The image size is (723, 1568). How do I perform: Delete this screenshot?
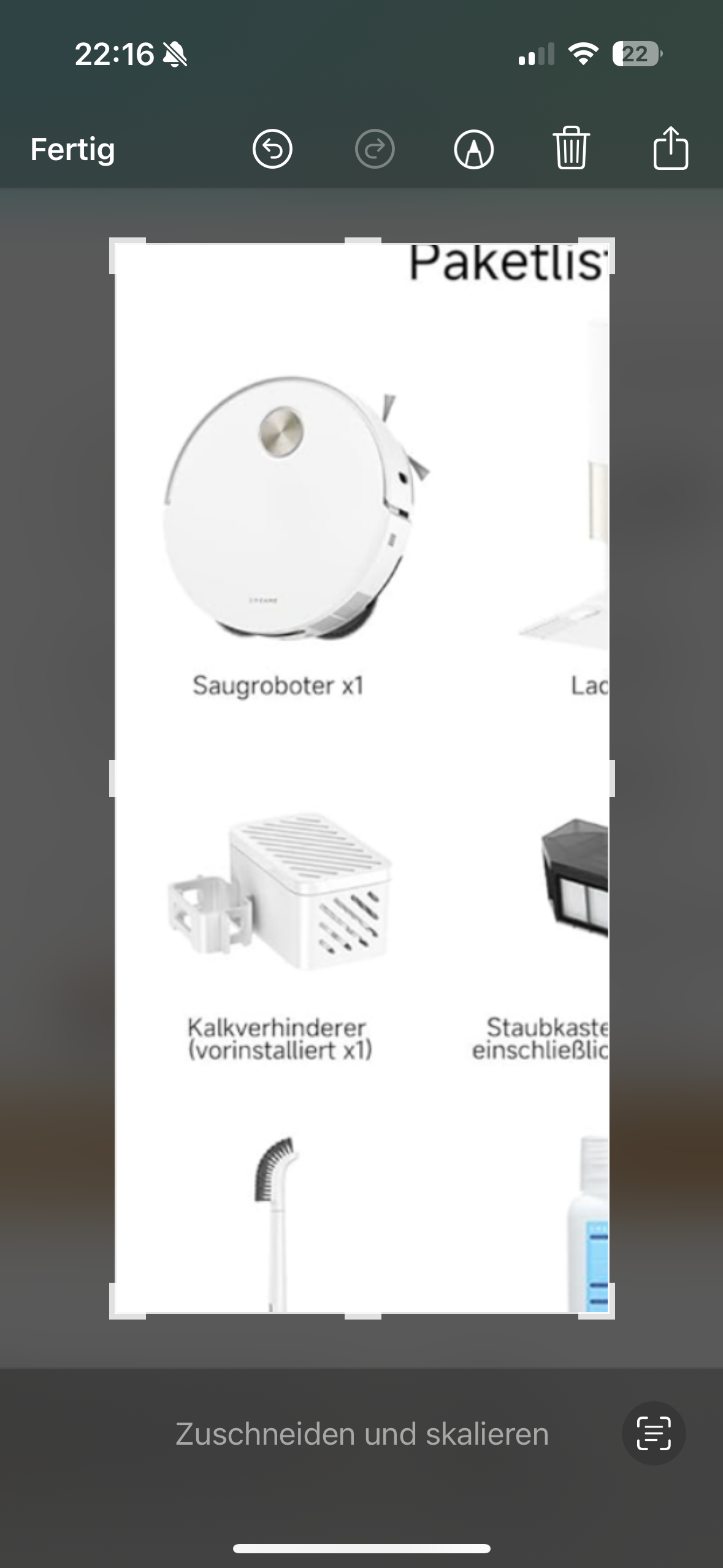tap(572, 148)
